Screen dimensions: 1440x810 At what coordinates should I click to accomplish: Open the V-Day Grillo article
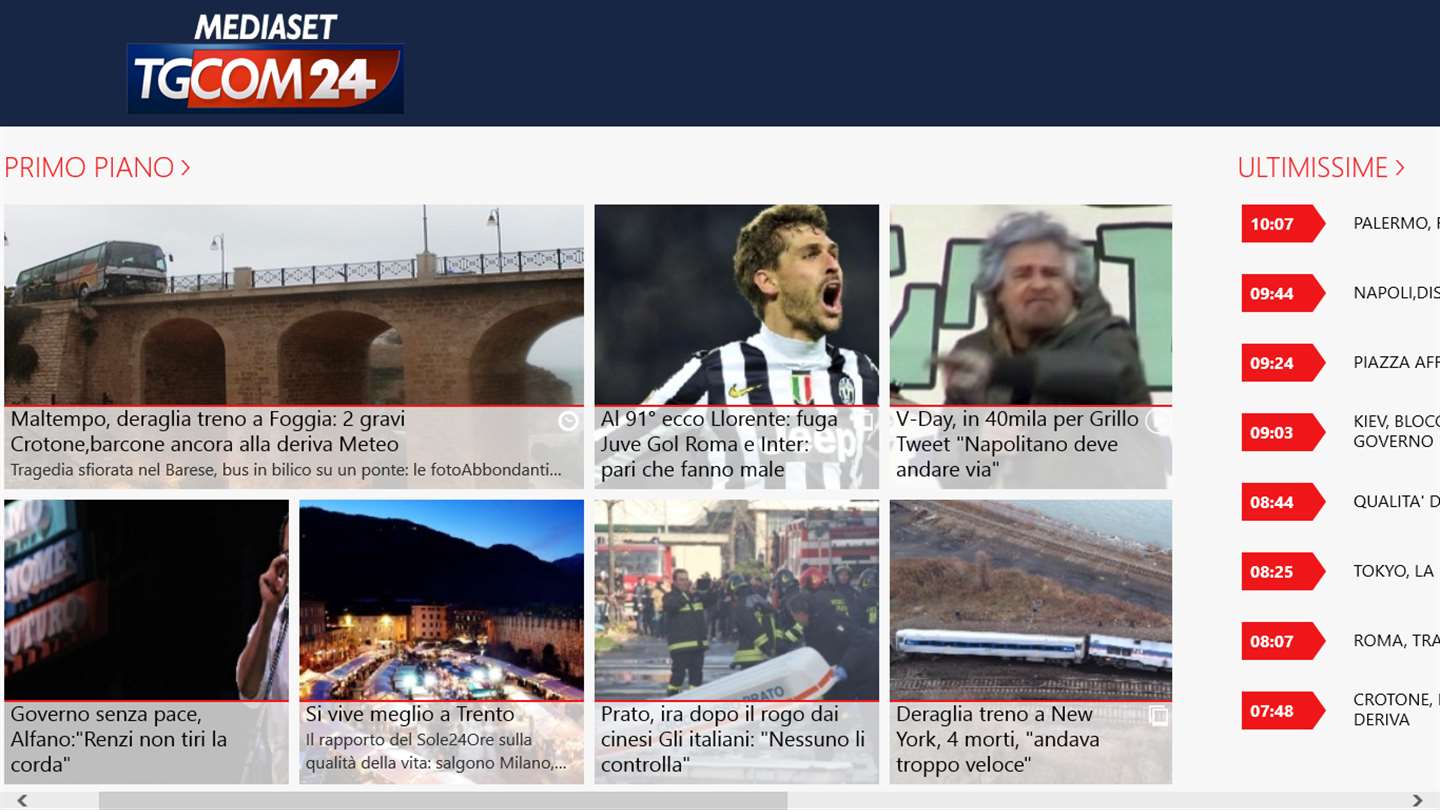pyautogui.click(x=1030, y=346)
